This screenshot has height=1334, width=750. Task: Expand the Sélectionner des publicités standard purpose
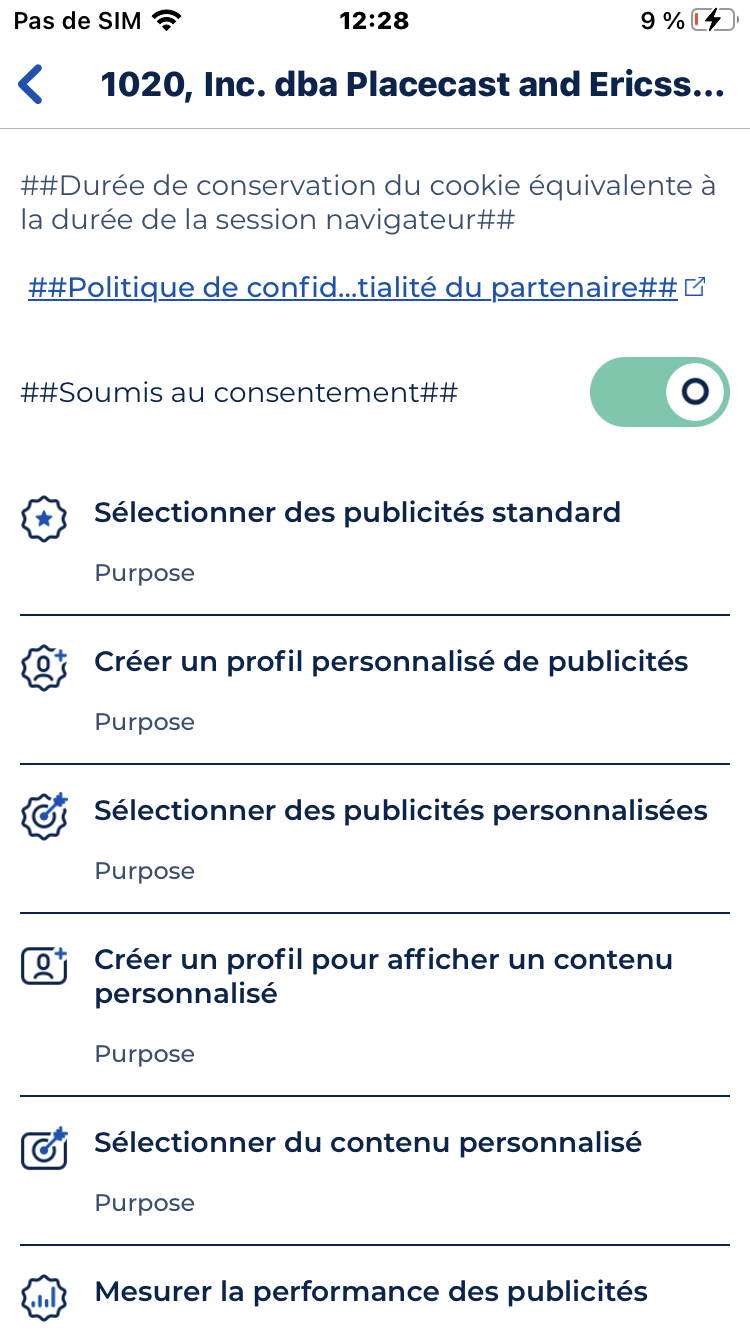pyautogui.click(x=357, y=512)
